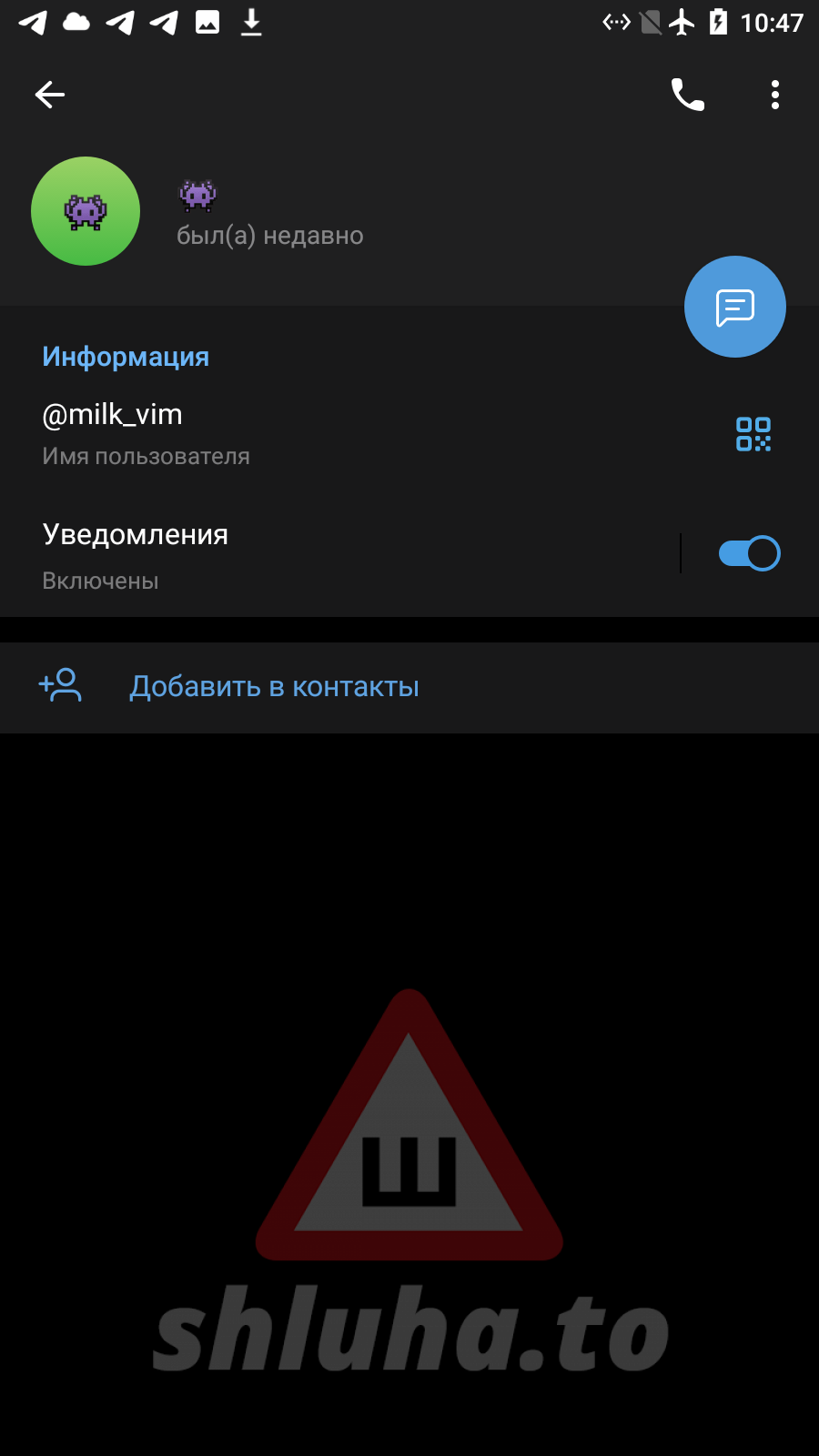
Task: Call this user via phone icon
Action: 687,95
